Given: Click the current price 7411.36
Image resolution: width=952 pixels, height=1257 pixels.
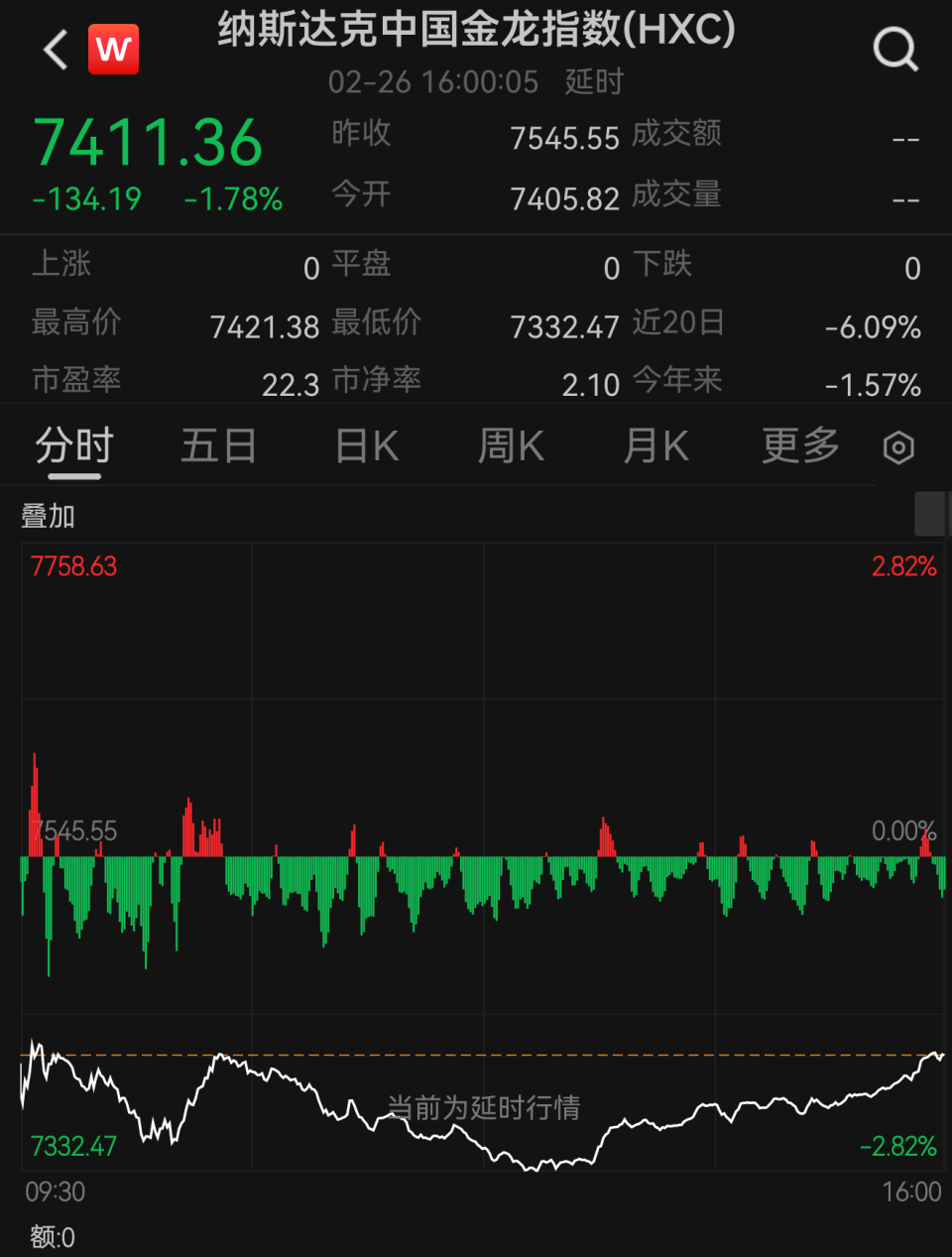Looking at the screenshot, I should point(149,142).
